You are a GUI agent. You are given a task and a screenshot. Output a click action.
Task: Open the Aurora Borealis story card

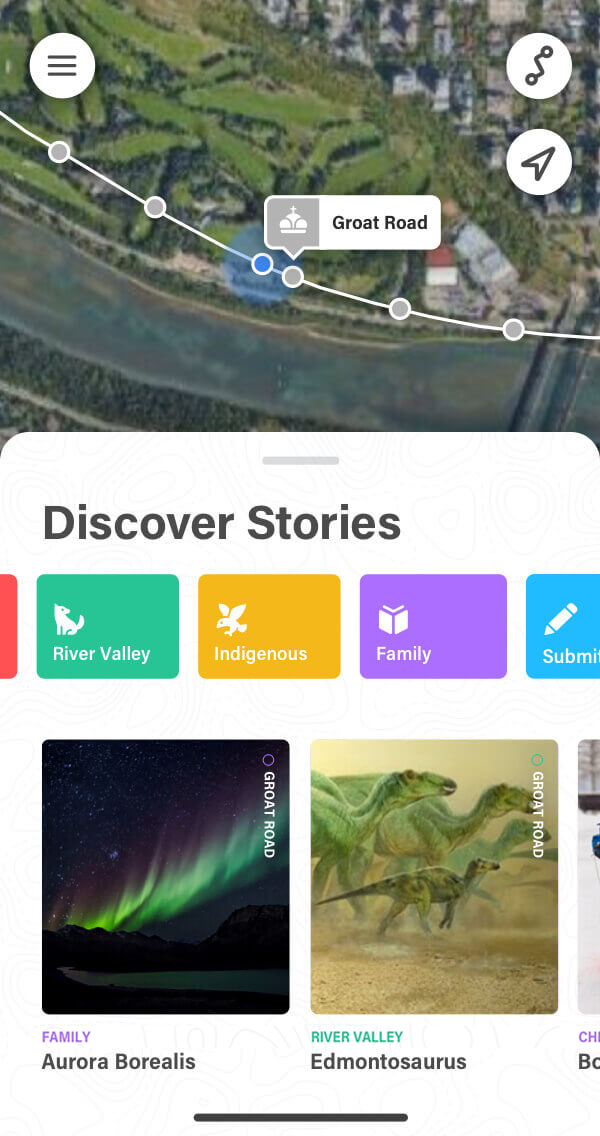166,906
